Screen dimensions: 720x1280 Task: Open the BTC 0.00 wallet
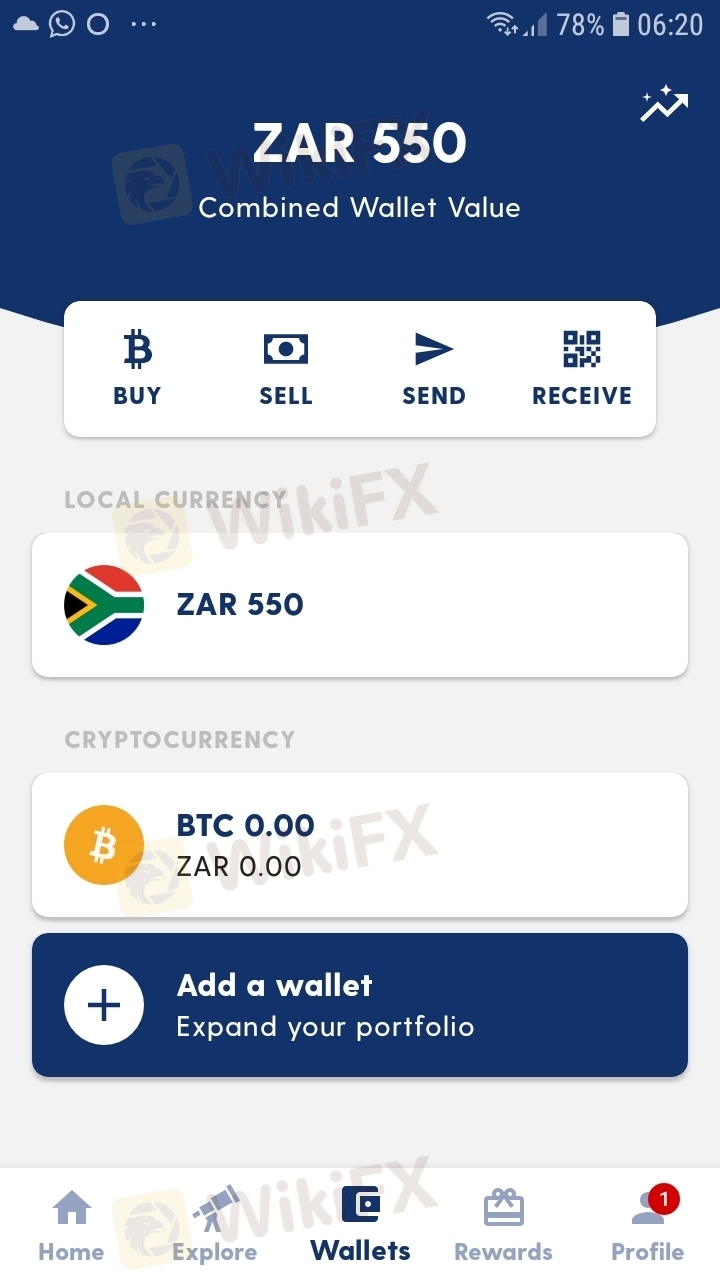(360, 845)
